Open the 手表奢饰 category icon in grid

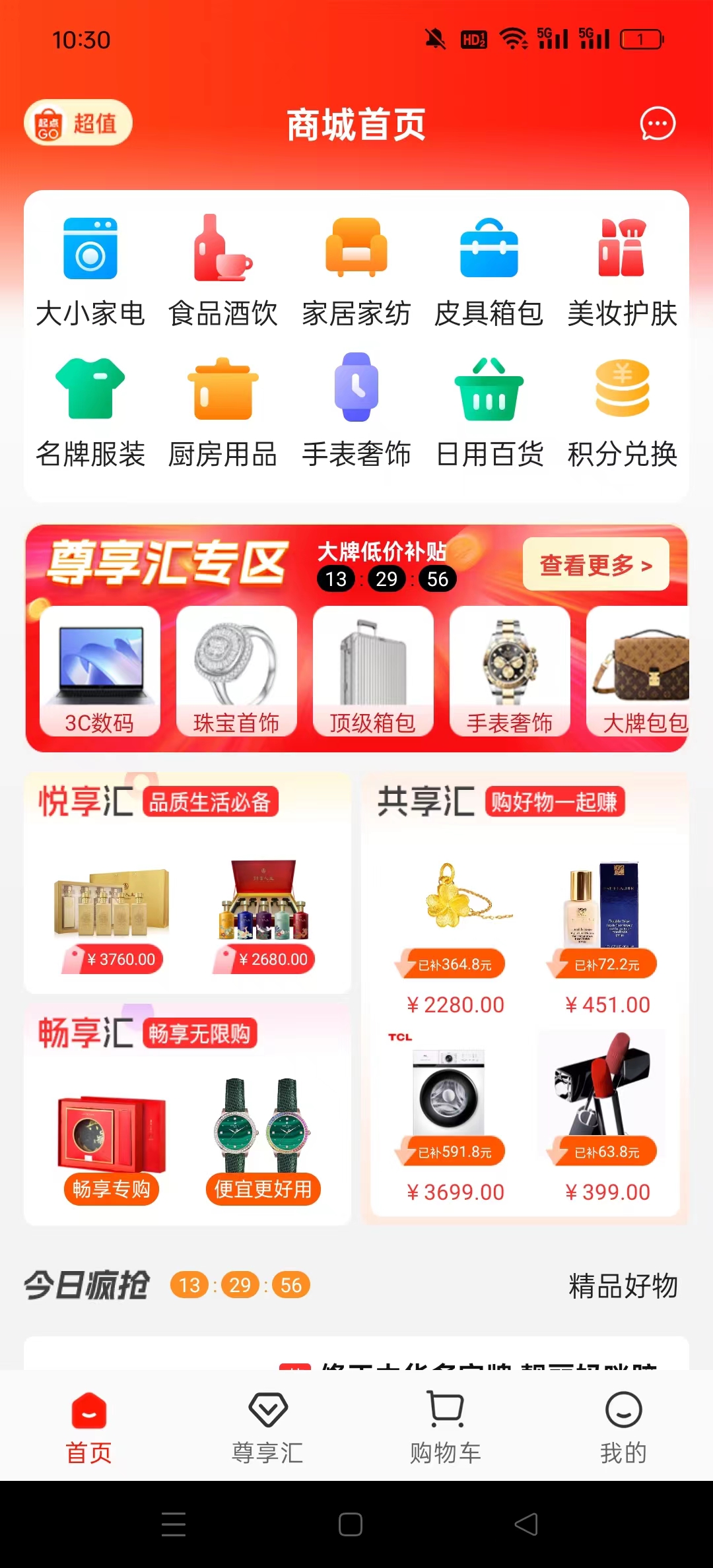point(356,410)
